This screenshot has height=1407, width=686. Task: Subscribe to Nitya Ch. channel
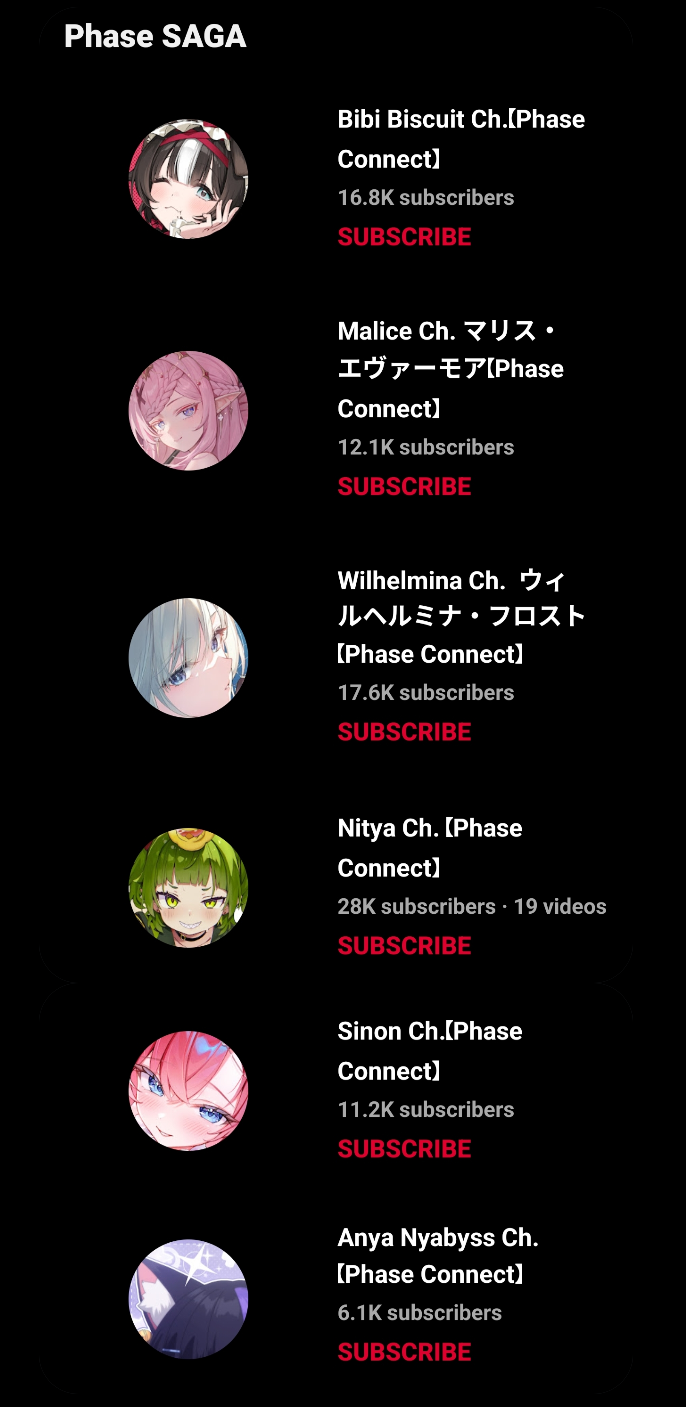point(404,946)
